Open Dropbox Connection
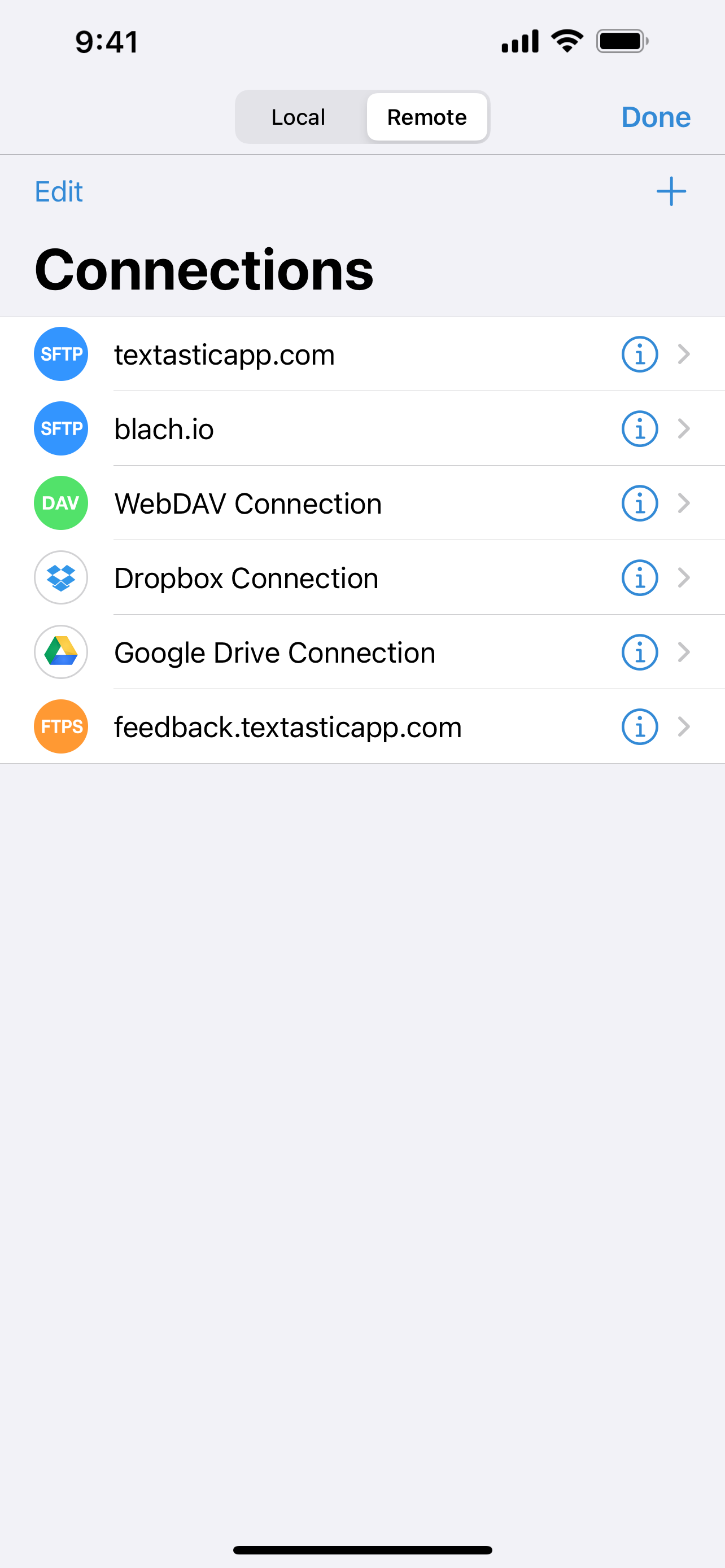This screenshot has width=725, height=1568. click(x=362, y=577)
